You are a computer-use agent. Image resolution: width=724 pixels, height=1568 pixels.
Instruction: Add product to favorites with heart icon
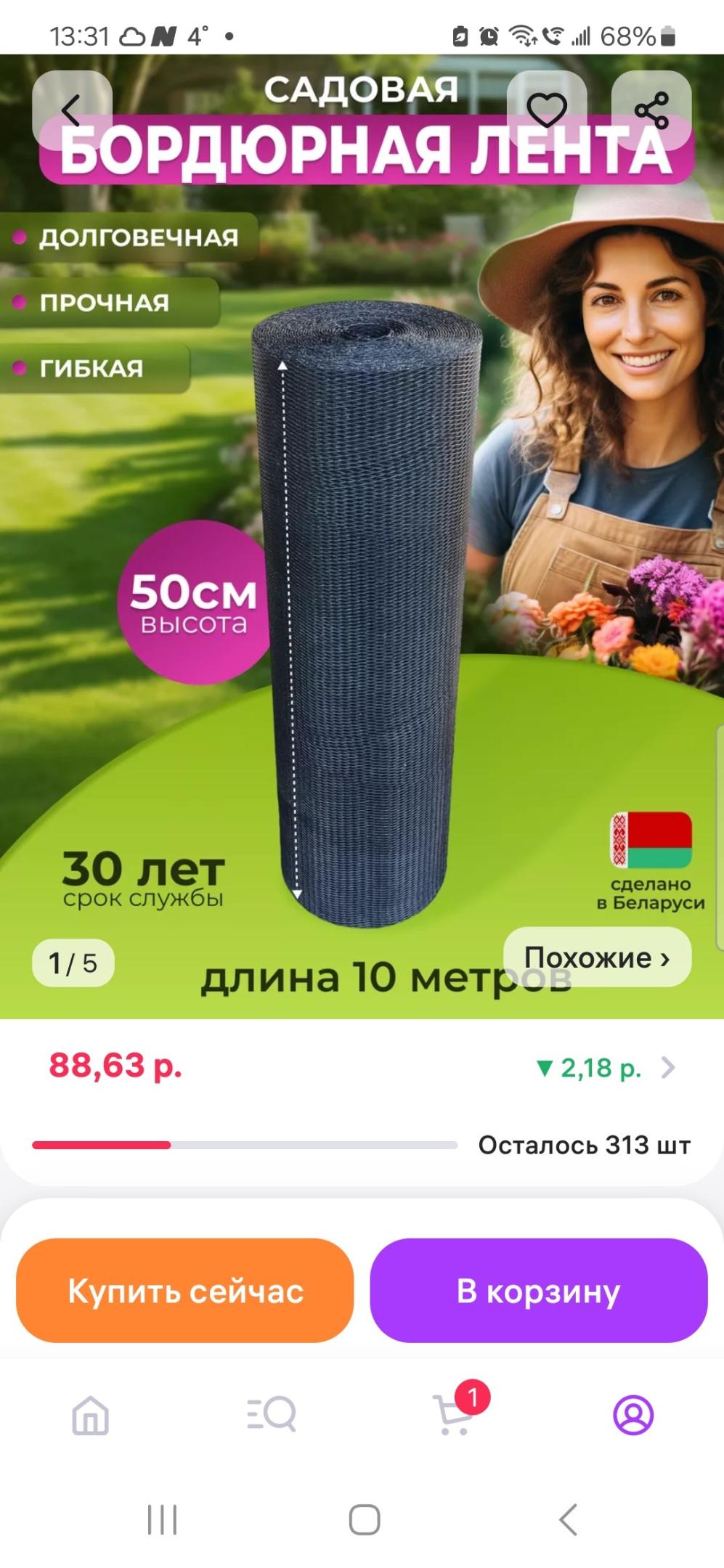tap(546, 110)
